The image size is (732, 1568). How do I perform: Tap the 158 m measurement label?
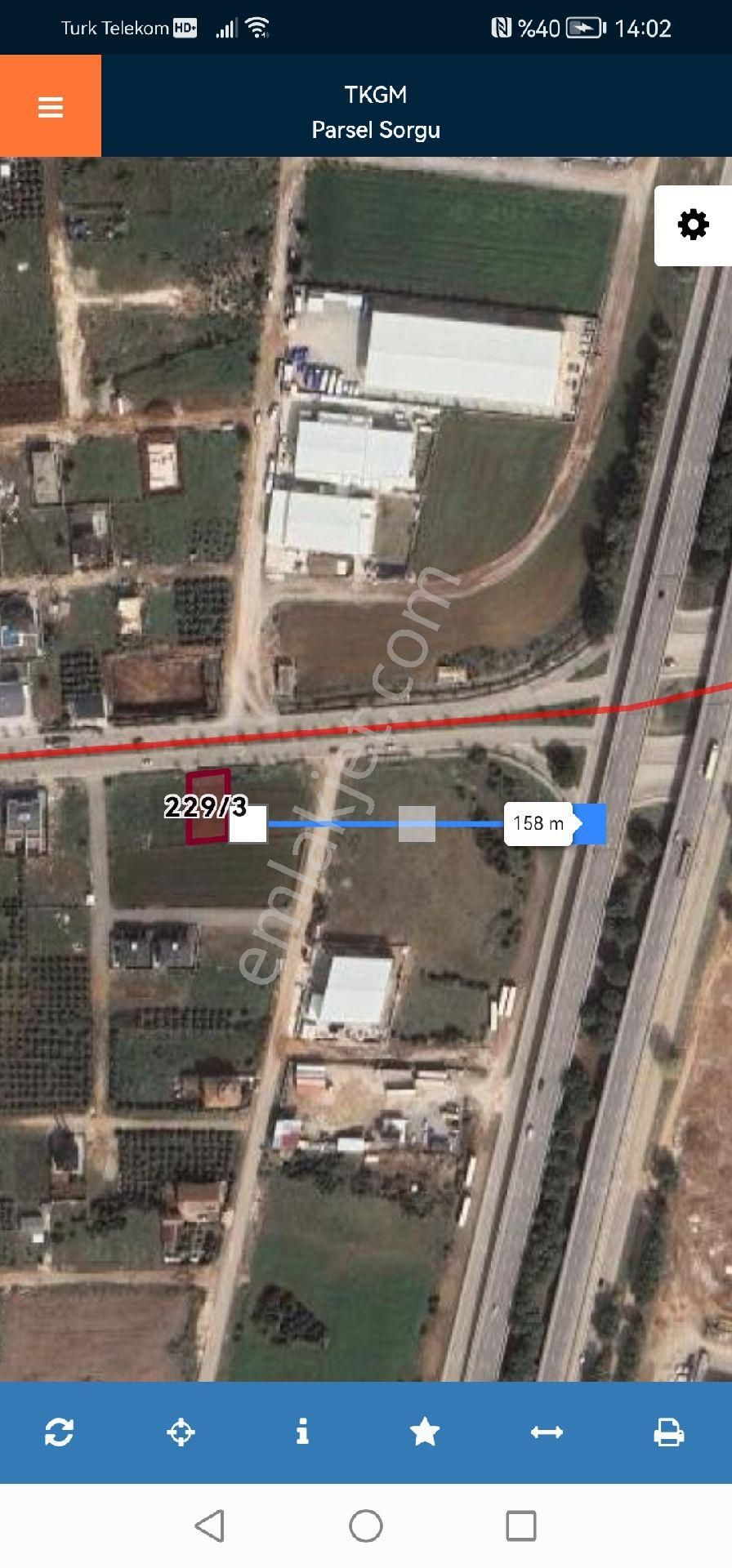538,823
